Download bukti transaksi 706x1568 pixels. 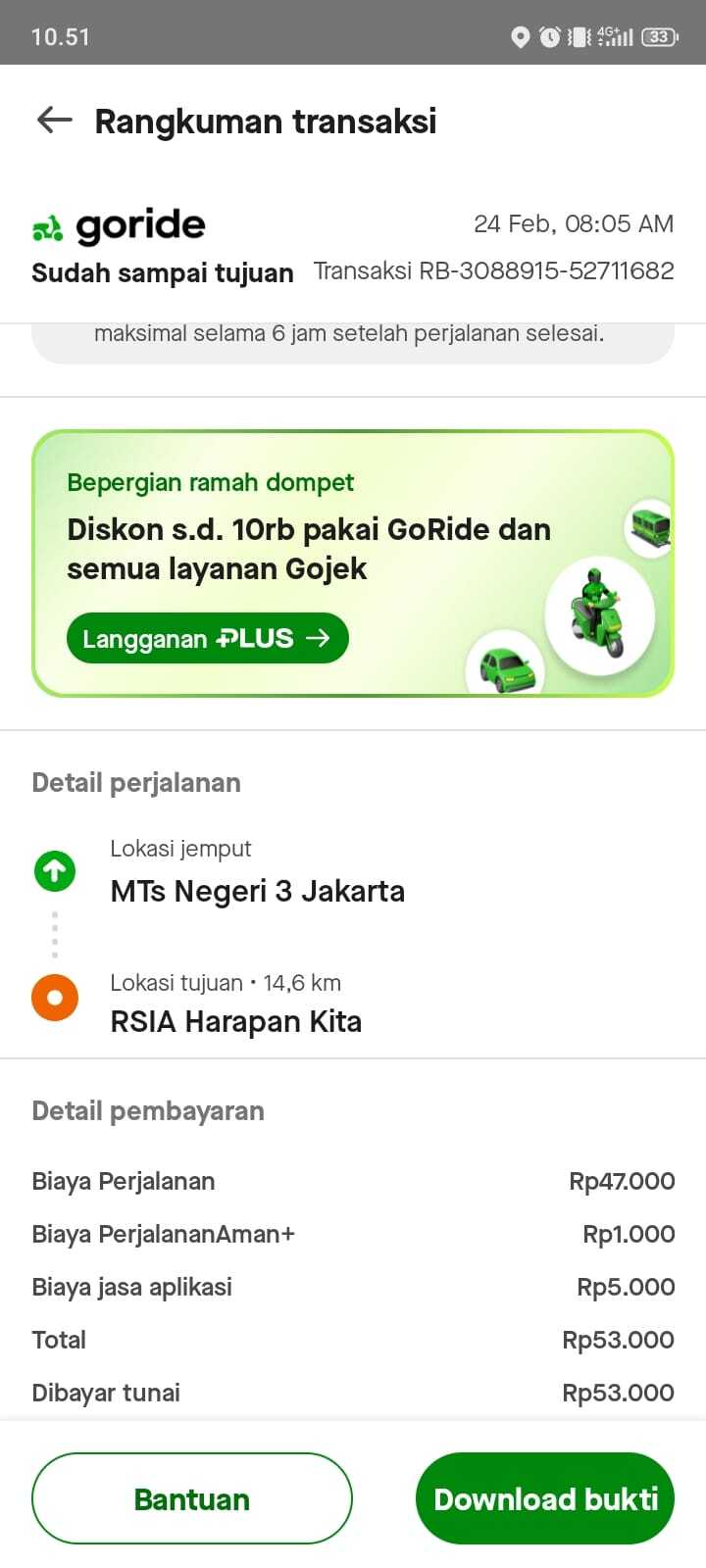(x=545, y=1498)
